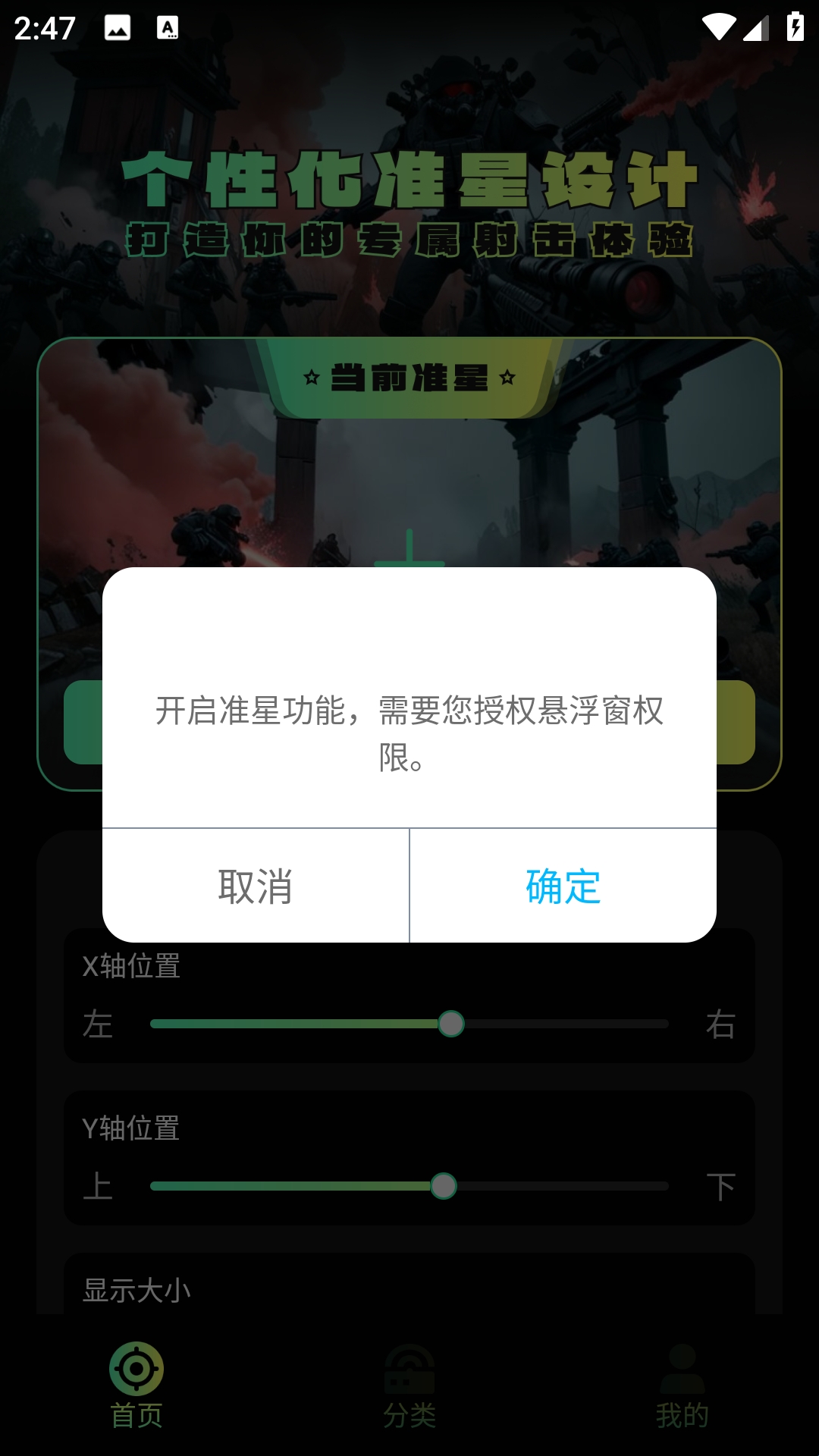819x1456 pixels.
Task: Confirm with the 确定 button
Action: point(563,886)
